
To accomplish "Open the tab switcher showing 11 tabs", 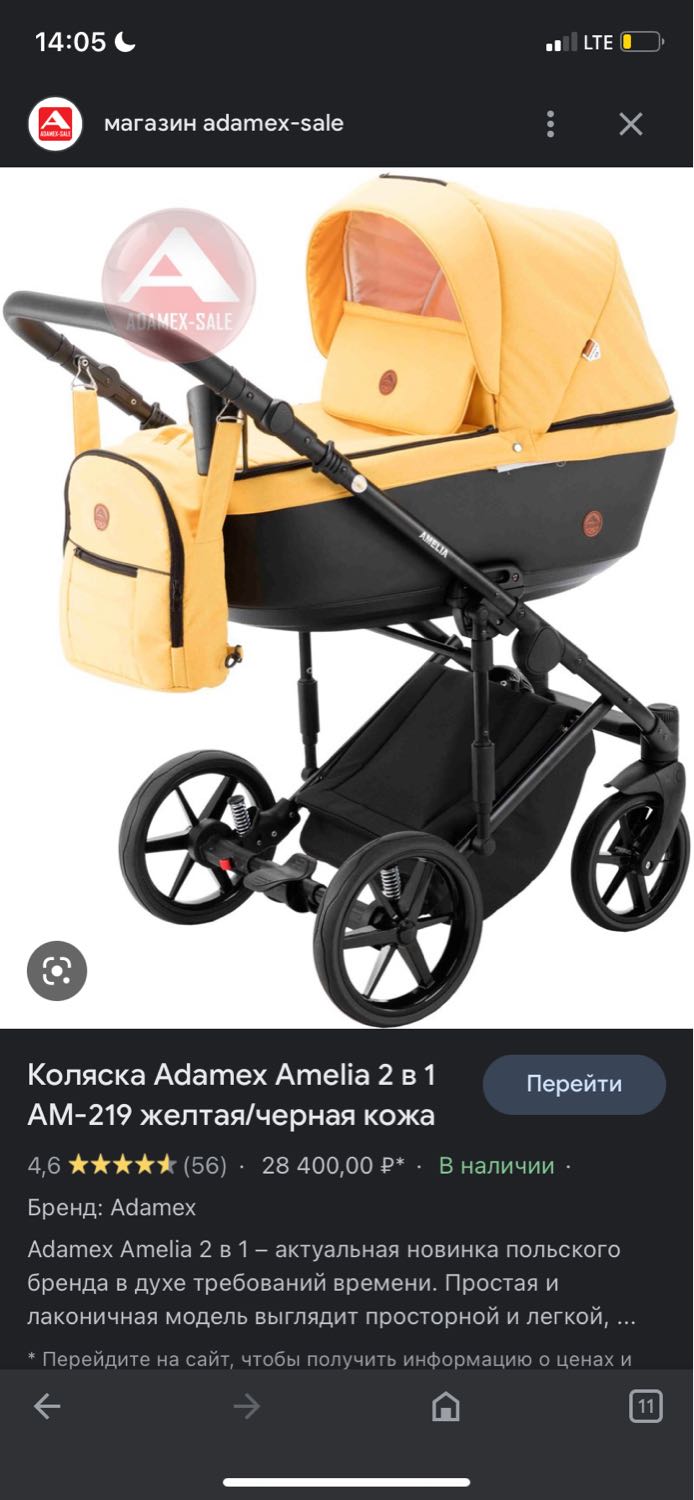I will (x=646, y=1407).
